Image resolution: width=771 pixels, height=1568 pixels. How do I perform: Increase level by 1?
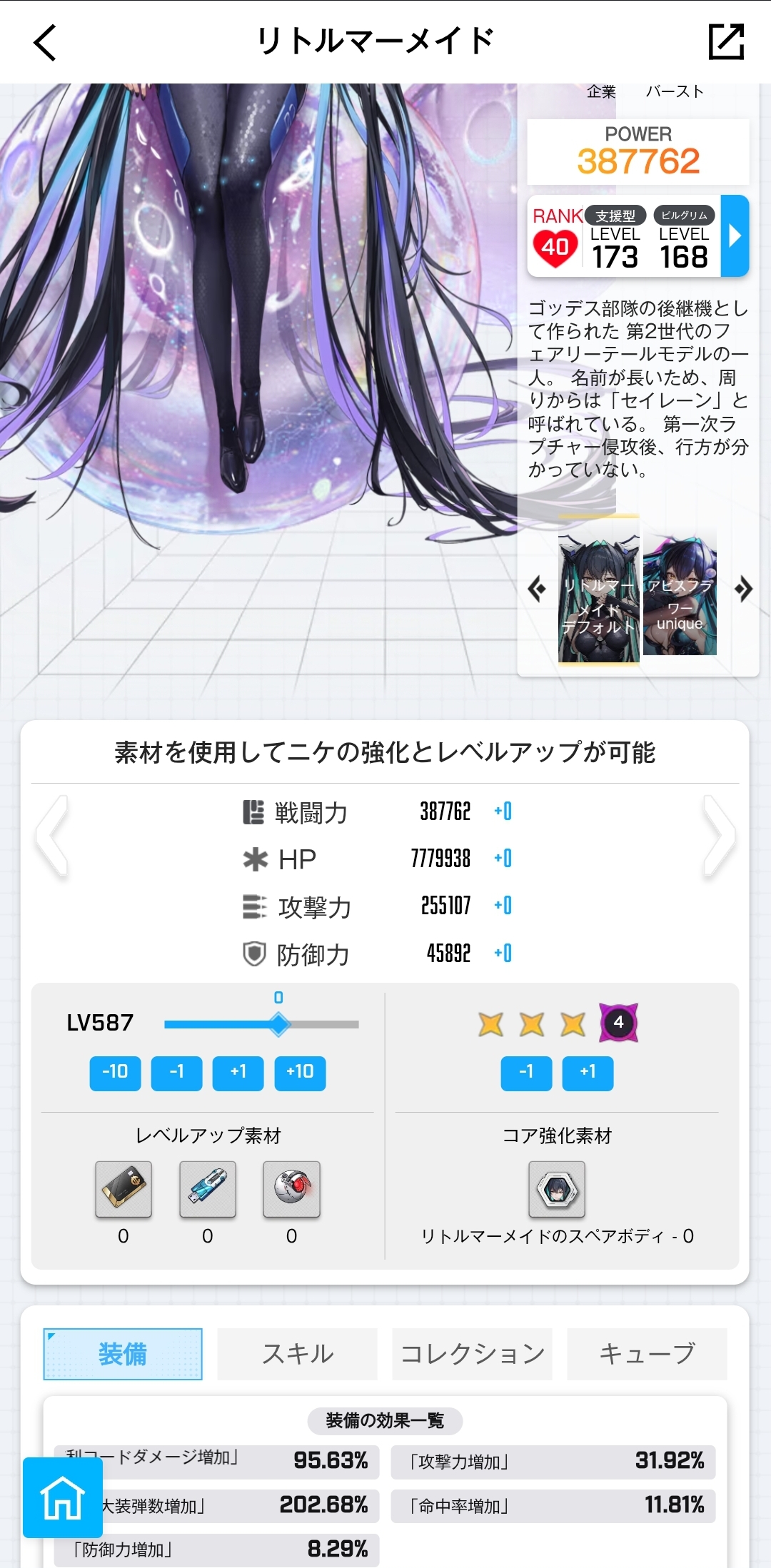238,1072
